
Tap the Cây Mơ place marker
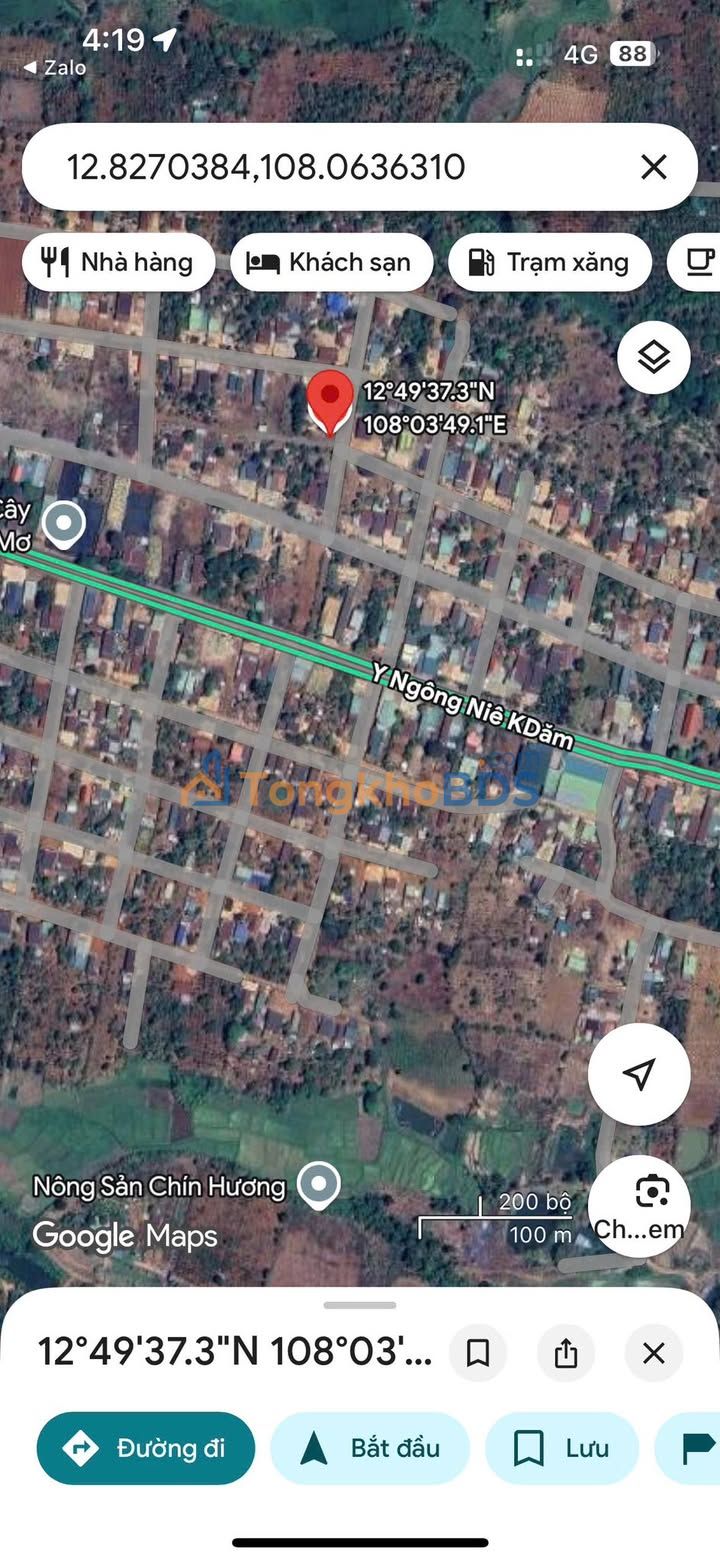click(x=66, y=523)
